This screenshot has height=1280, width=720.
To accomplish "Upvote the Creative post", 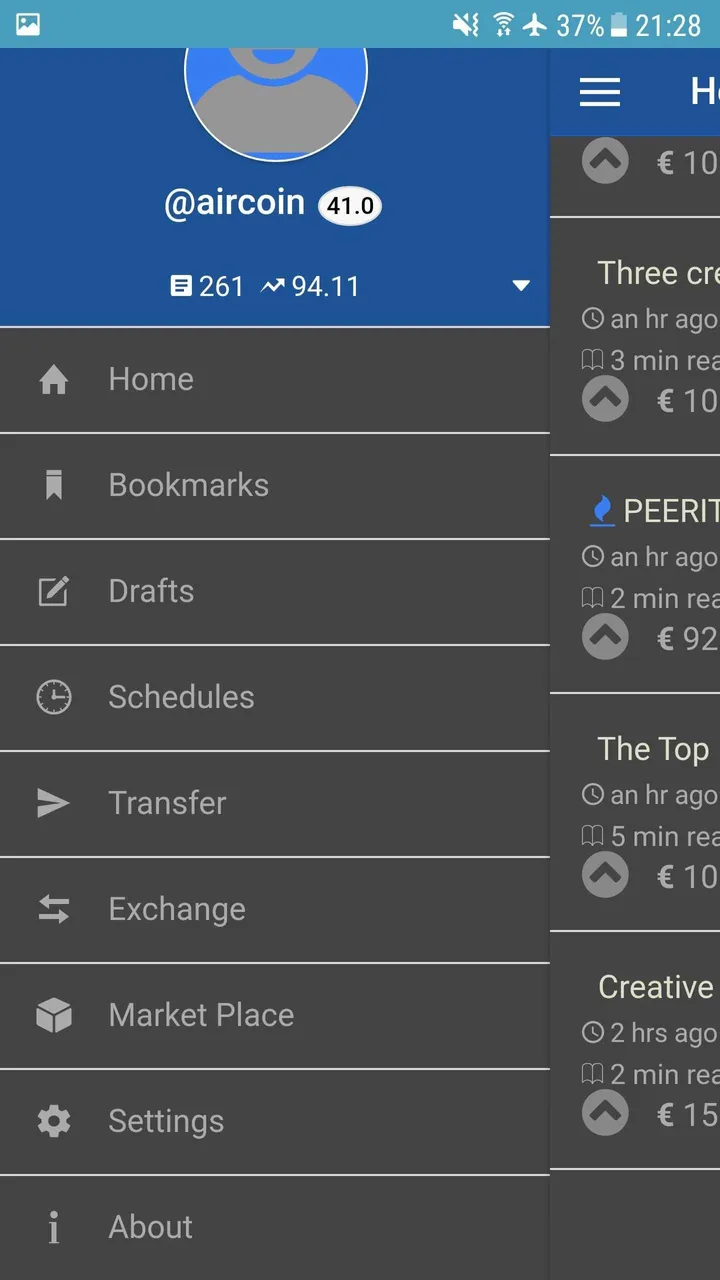I will point(605,1113).
